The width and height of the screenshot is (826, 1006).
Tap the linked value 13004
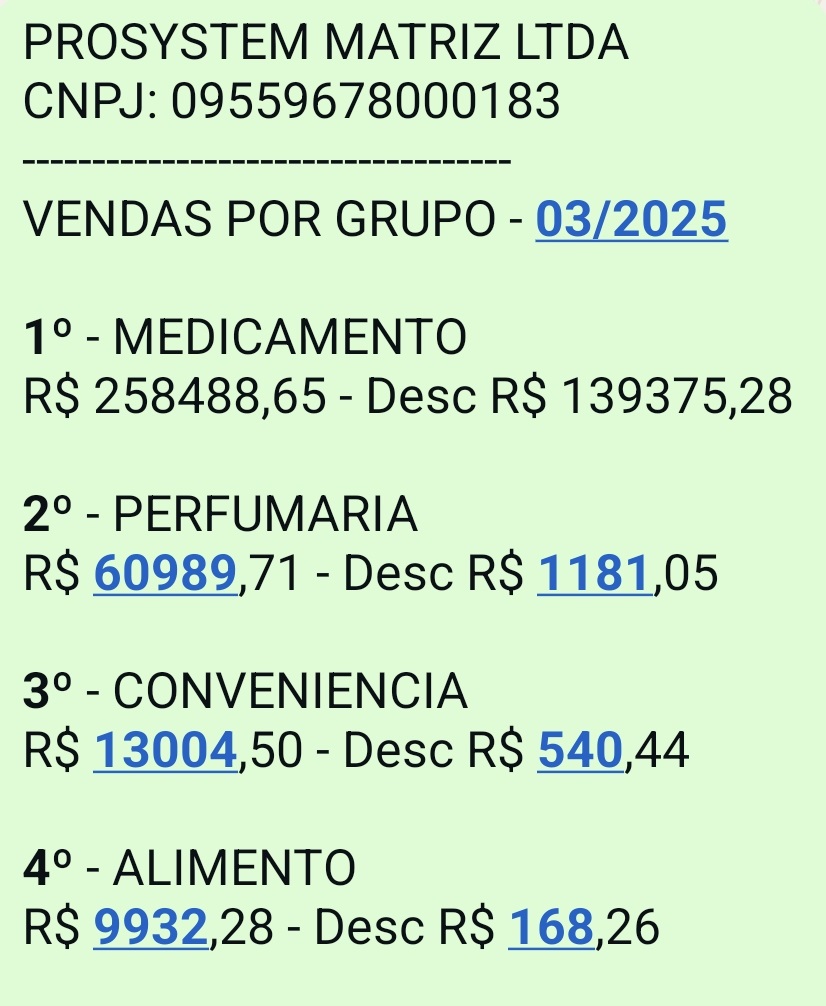[x=167, y=752]
